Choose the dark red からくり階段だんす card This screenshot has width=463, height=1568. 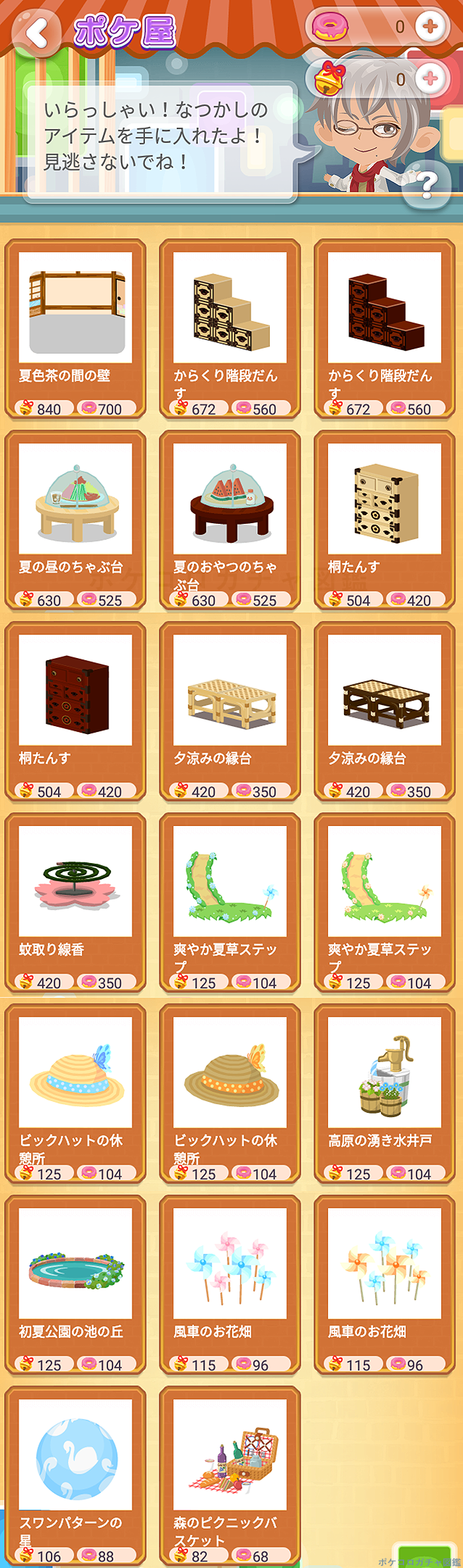coord(384,328)
